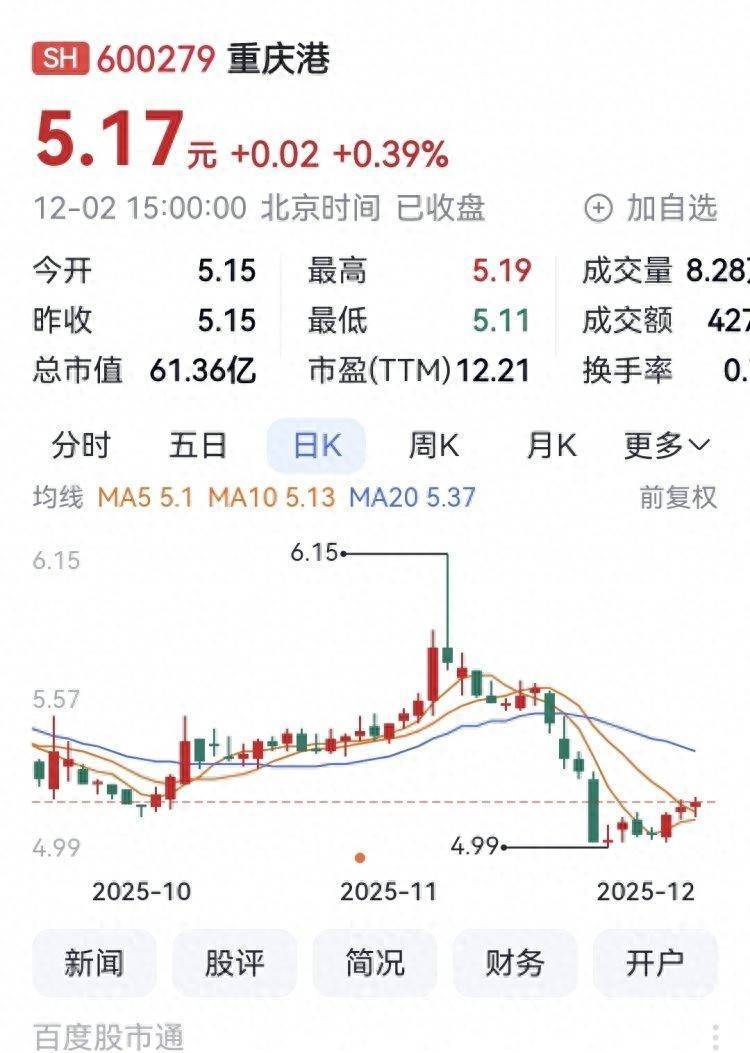
Task: Change the 前复权 adjustment setting
Action: pyautogui.click(x=678, y=497)
